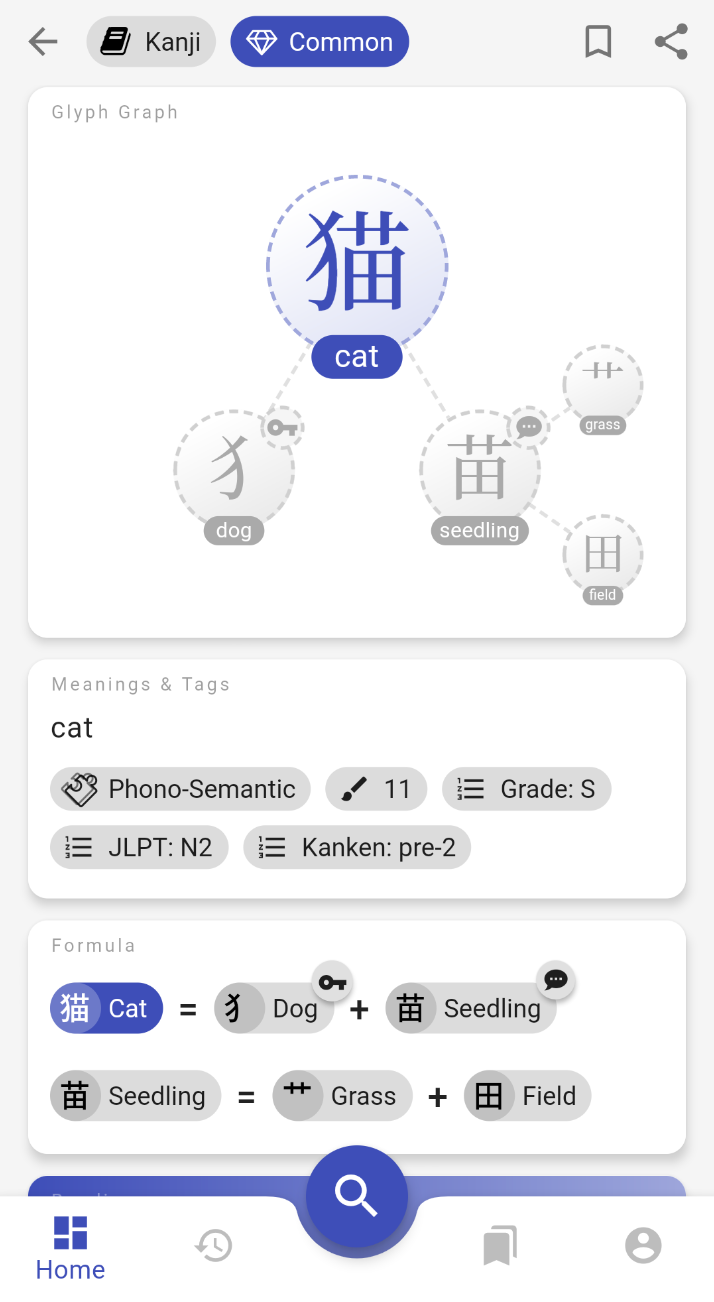Tap the Phono-Semantic tag chip
The height and width of the screenshot is (1302, 714).
(x=180, y=789)
